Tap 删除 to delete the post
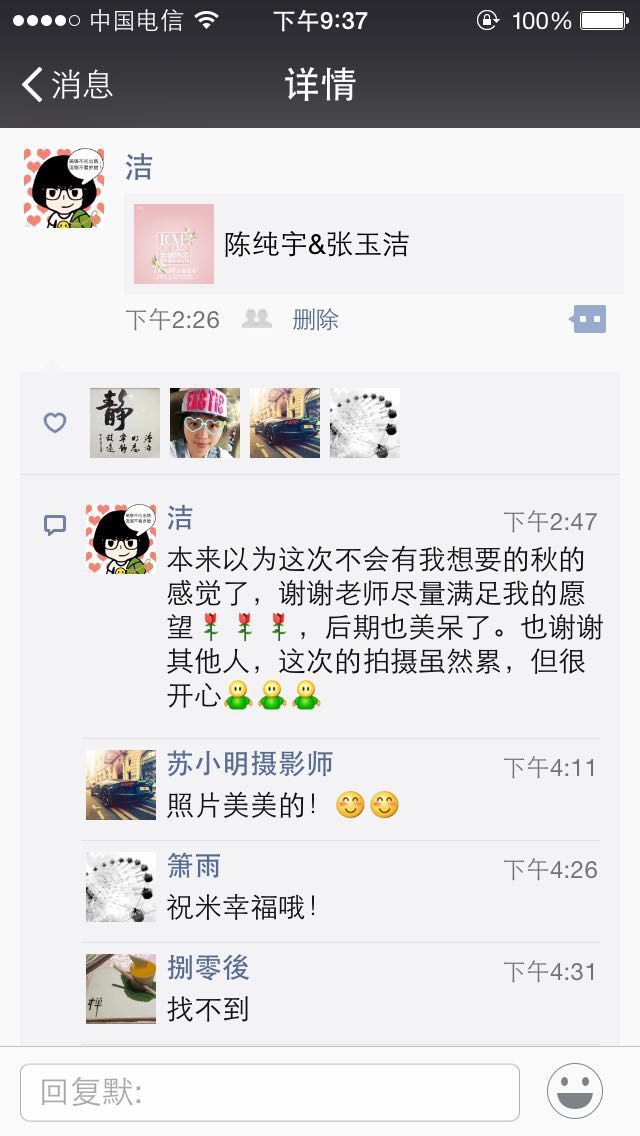The image size is (640, 1136). 315,320
